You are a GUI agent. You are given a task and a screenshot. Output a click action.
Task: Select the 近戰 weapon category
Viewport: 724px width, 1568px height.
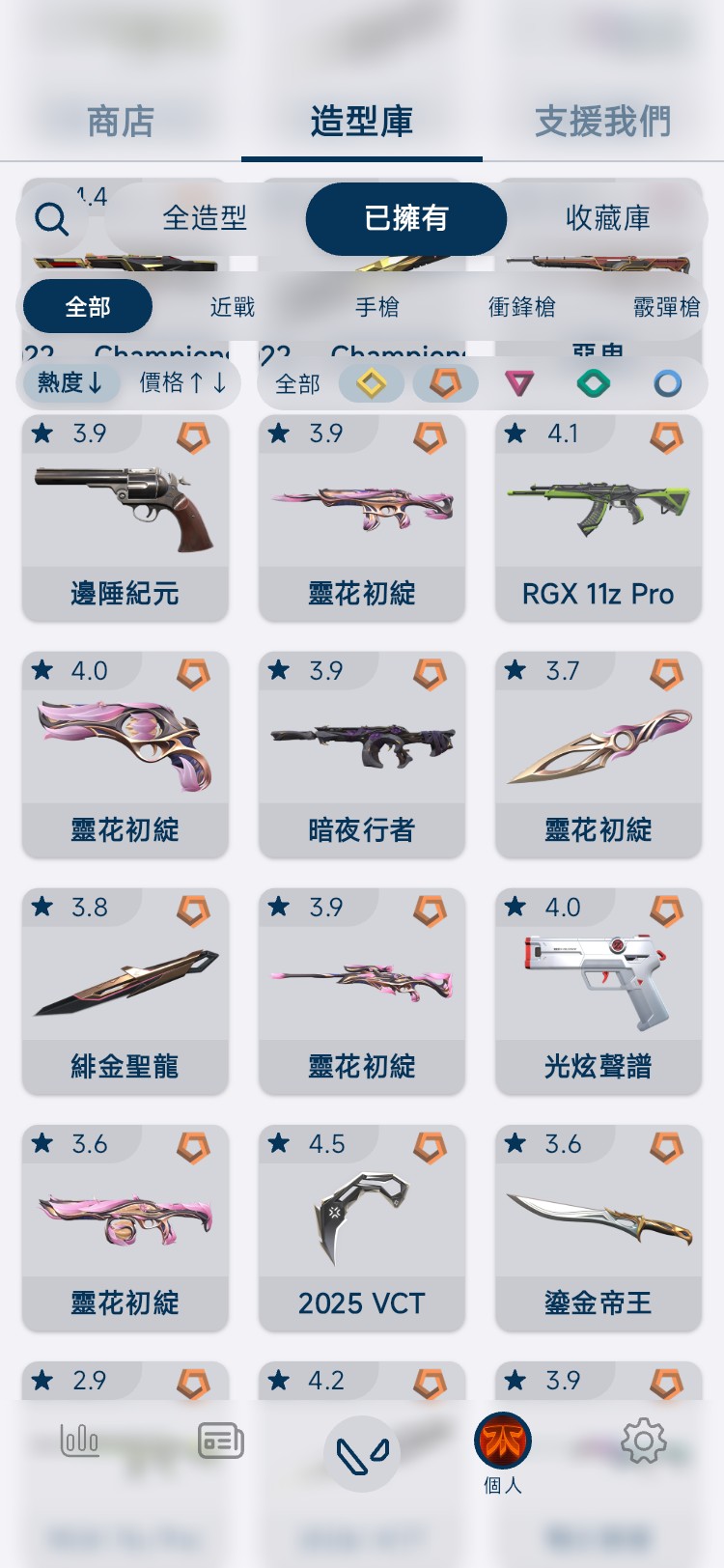[x=234, y=306]
